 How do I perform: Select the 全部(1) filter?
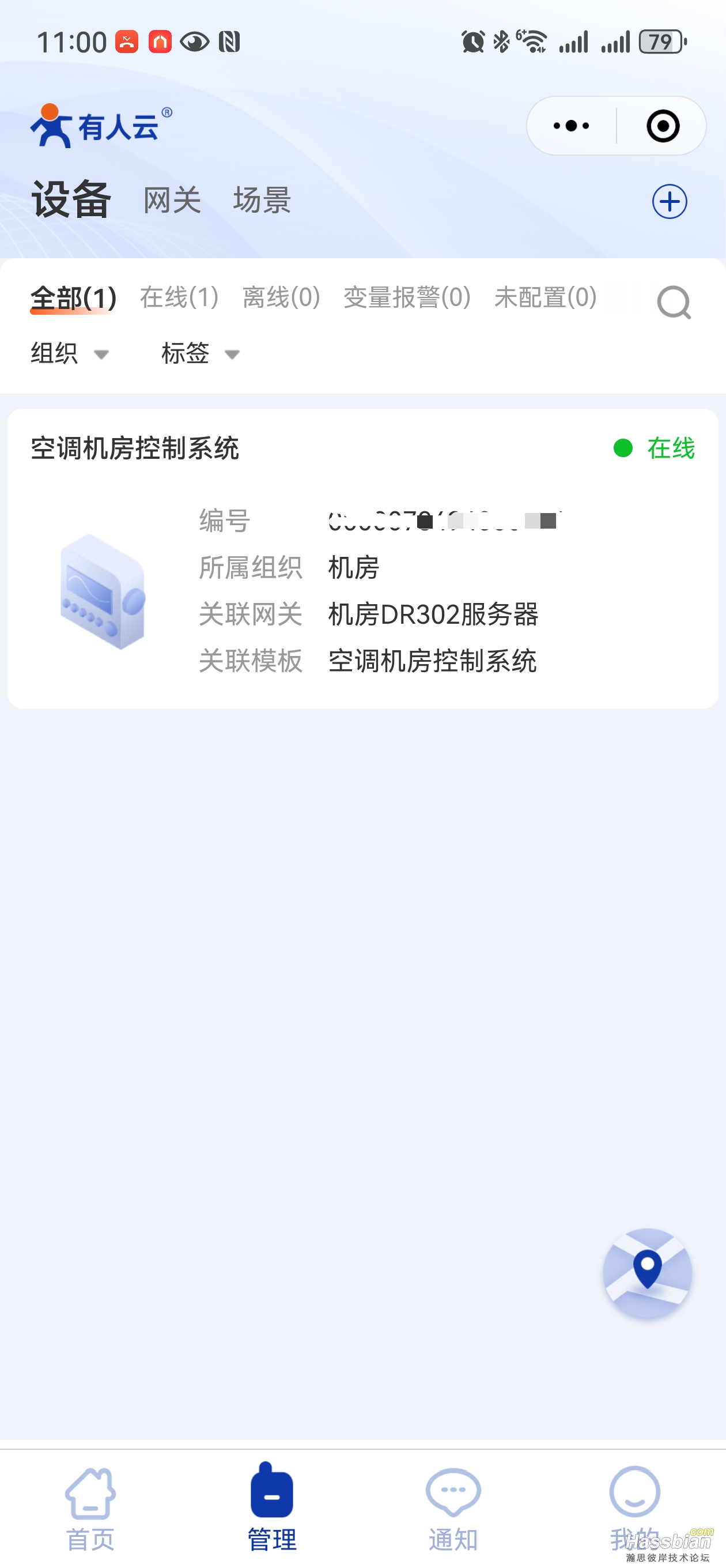tap(73, 298)
